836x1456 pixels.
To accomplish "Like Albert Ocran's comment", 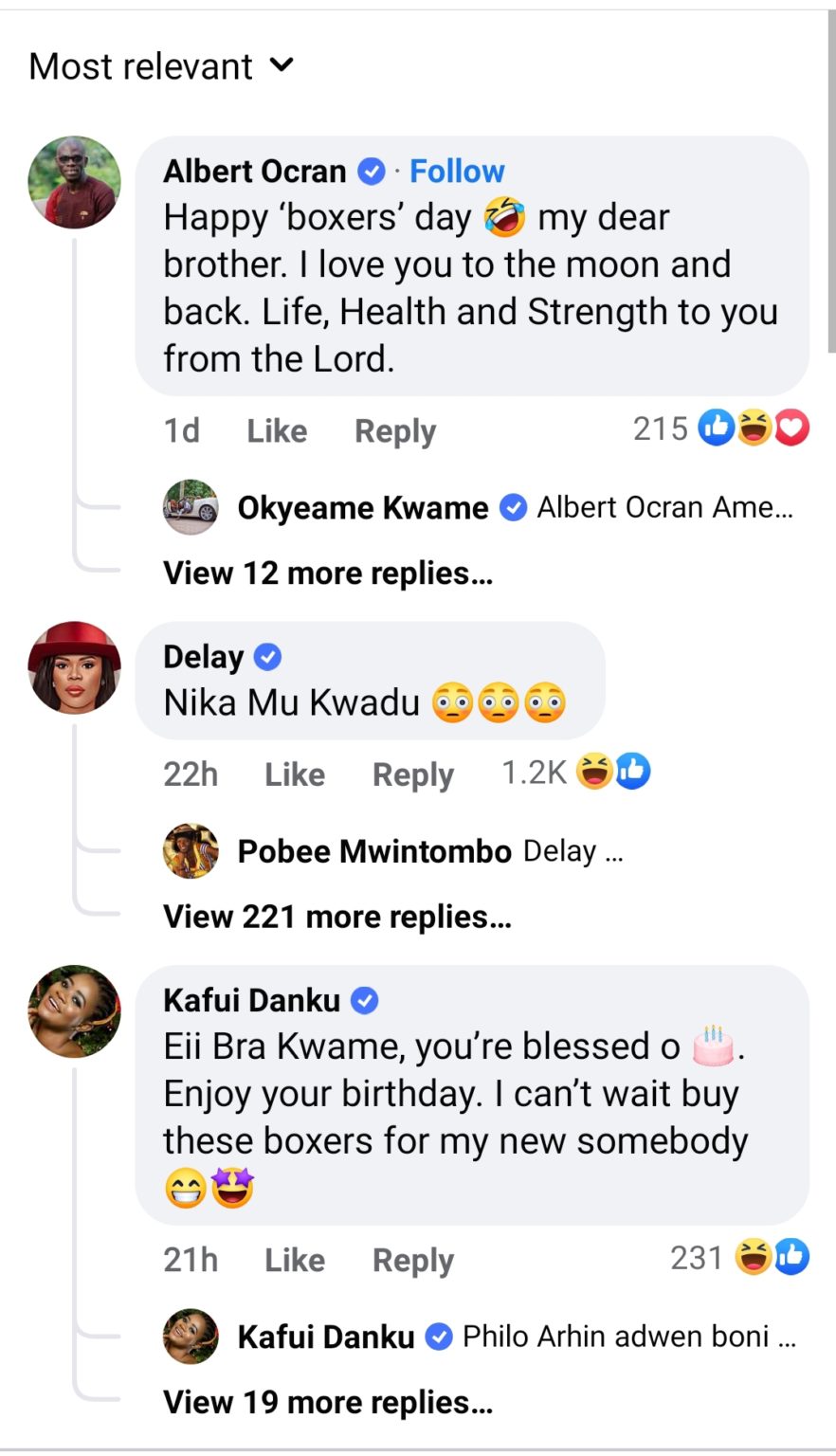I will click(277, 431).
